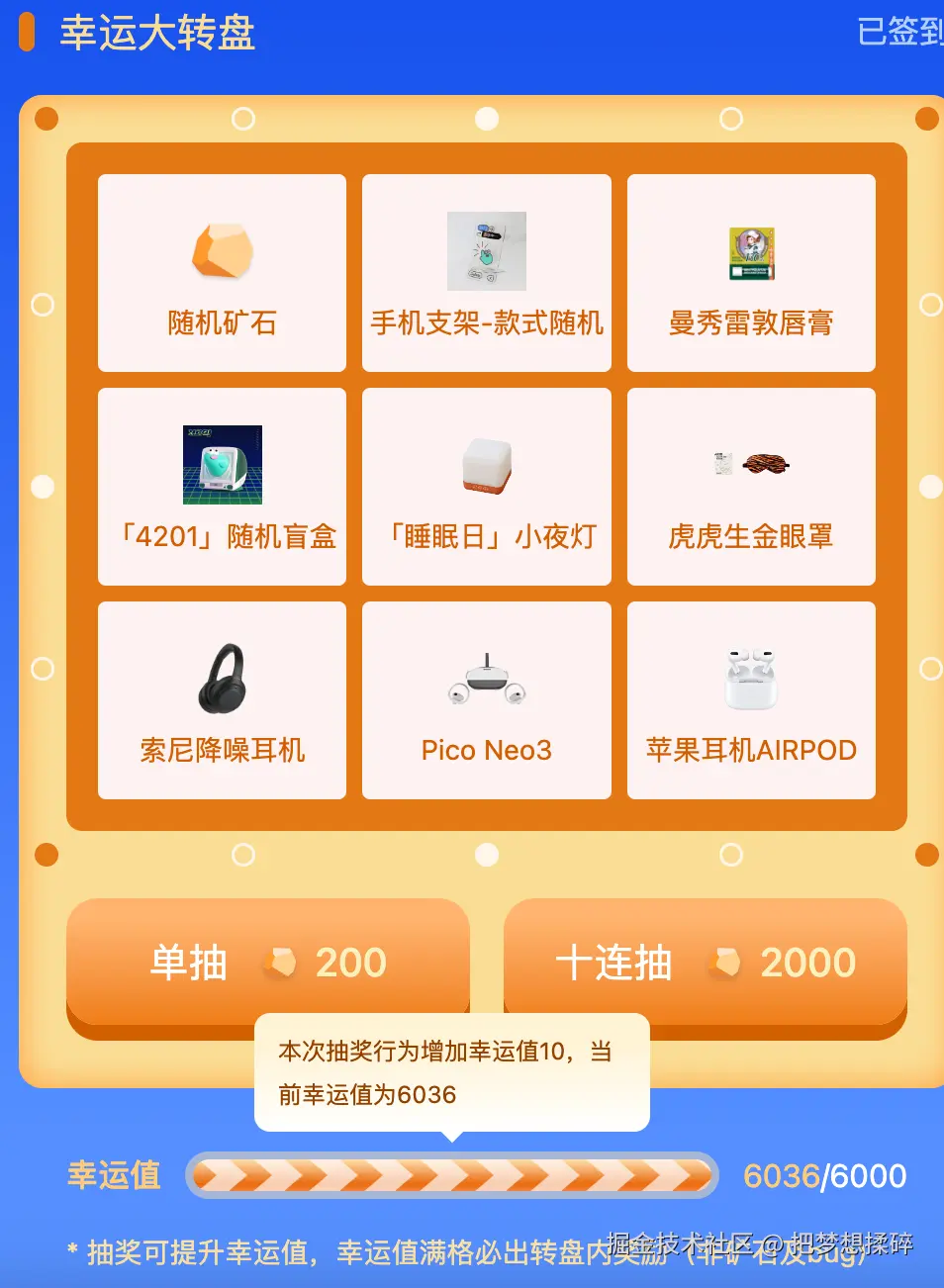Click the 手机支架-款式随机 prize image
Screen dimensions: 944x1288
click(486, 250)
